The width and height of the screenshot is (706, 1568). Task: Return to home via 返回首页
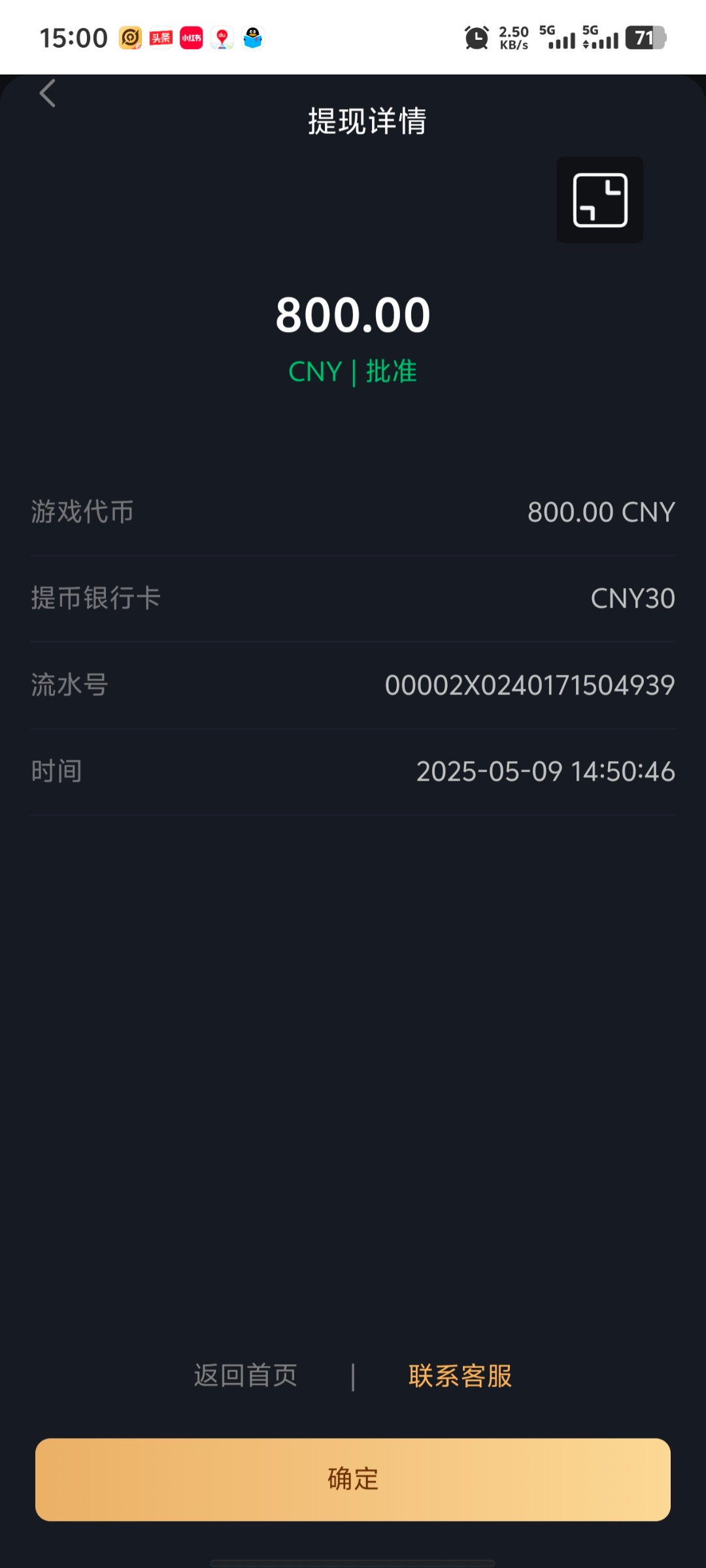tap(245, 1375)
